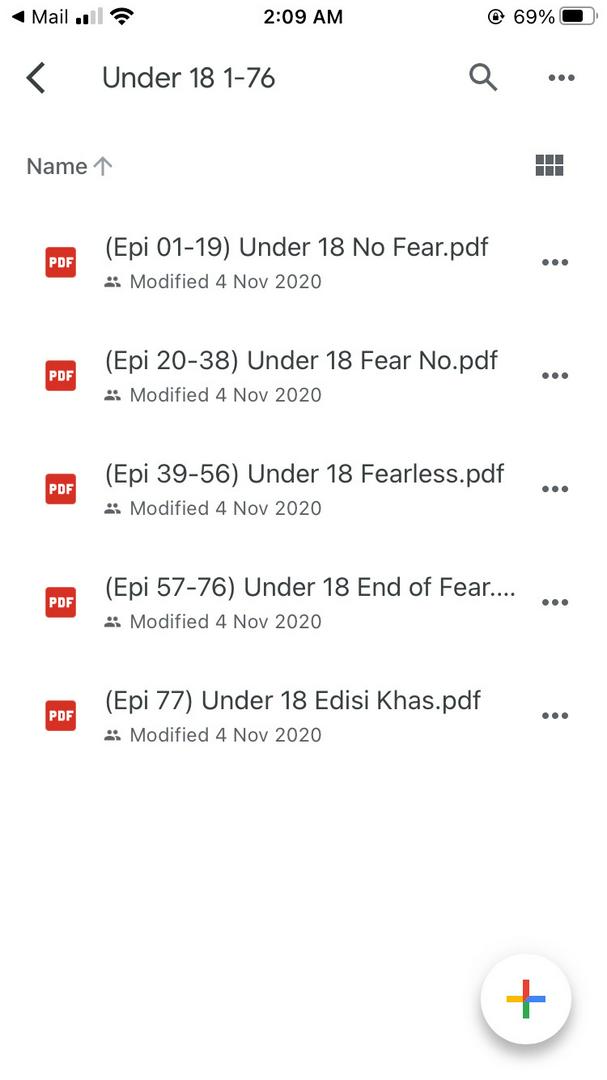
Task: Open the folder overflow menu at top
Action: 561,78
